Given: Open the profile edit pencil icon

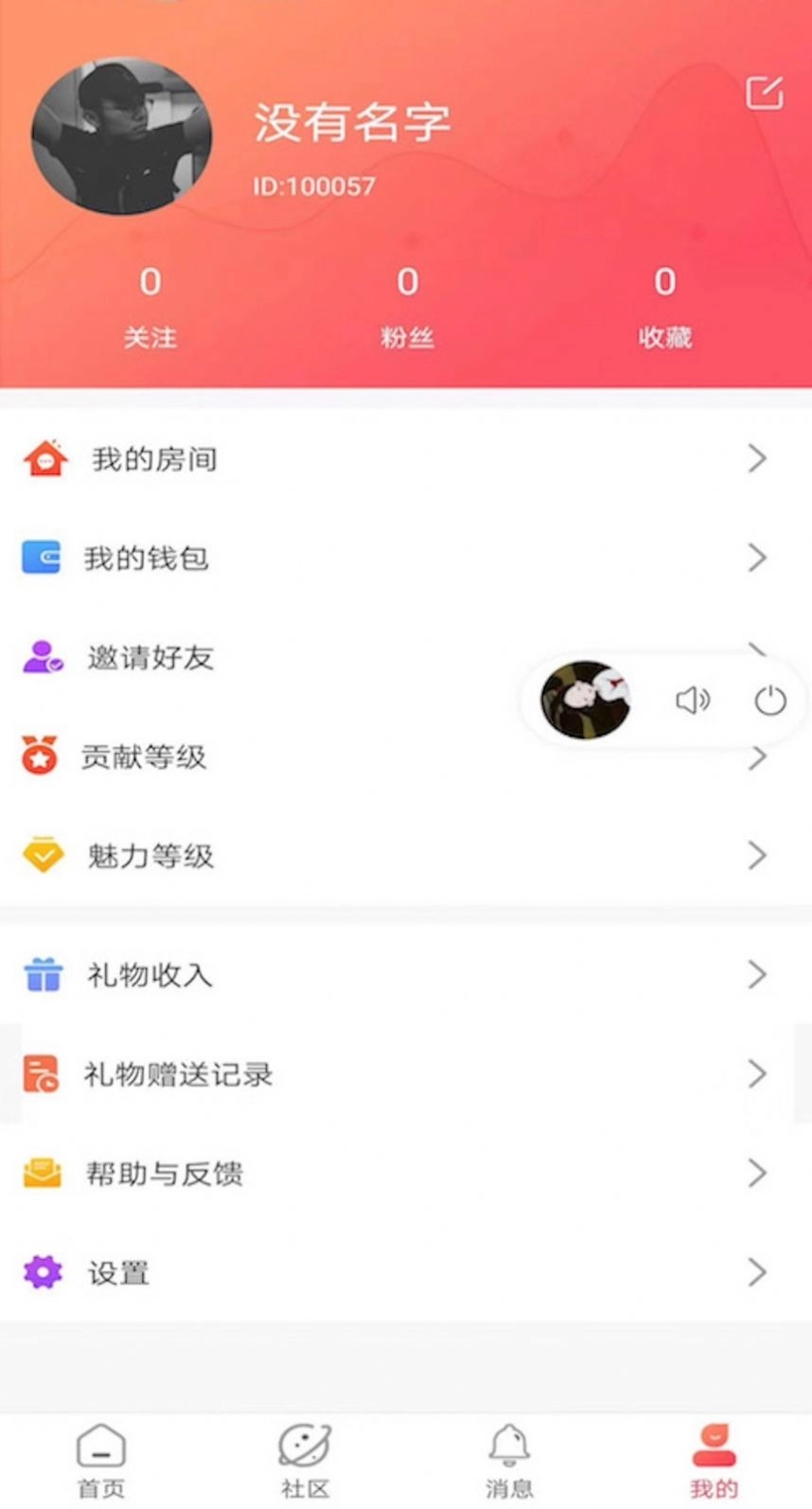Looking at the screenshot, I should point(763,94).
